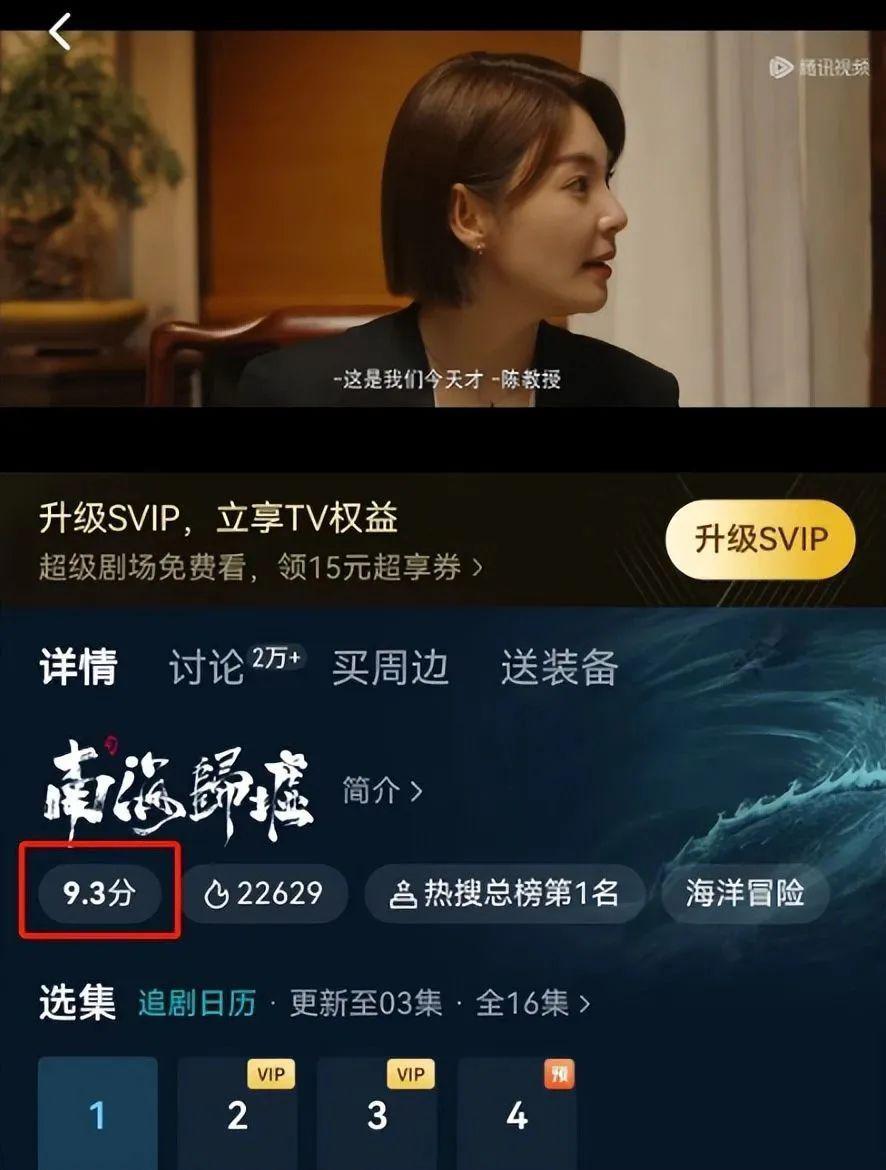The image size is (886, 1170).
Task: Expand the full 全16集 episode list
Action: pyautogui.click(x=532, y=1003)
